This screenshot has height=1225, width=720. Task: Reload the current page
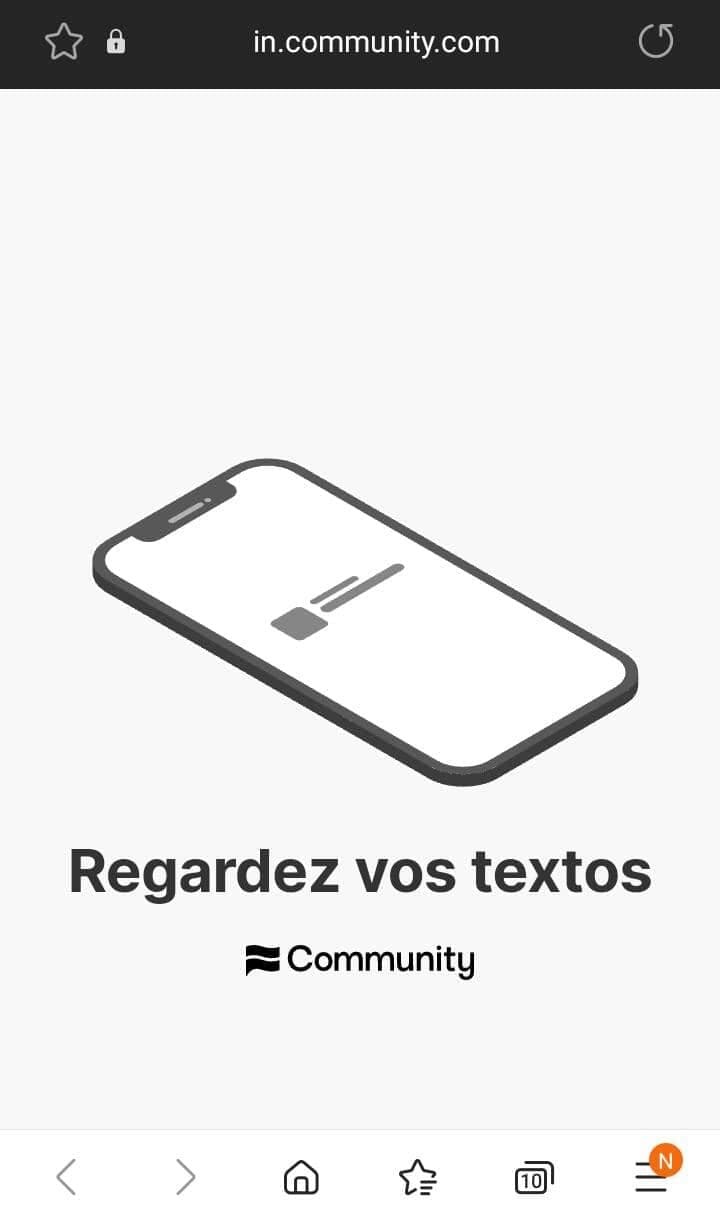click(656, 42)
